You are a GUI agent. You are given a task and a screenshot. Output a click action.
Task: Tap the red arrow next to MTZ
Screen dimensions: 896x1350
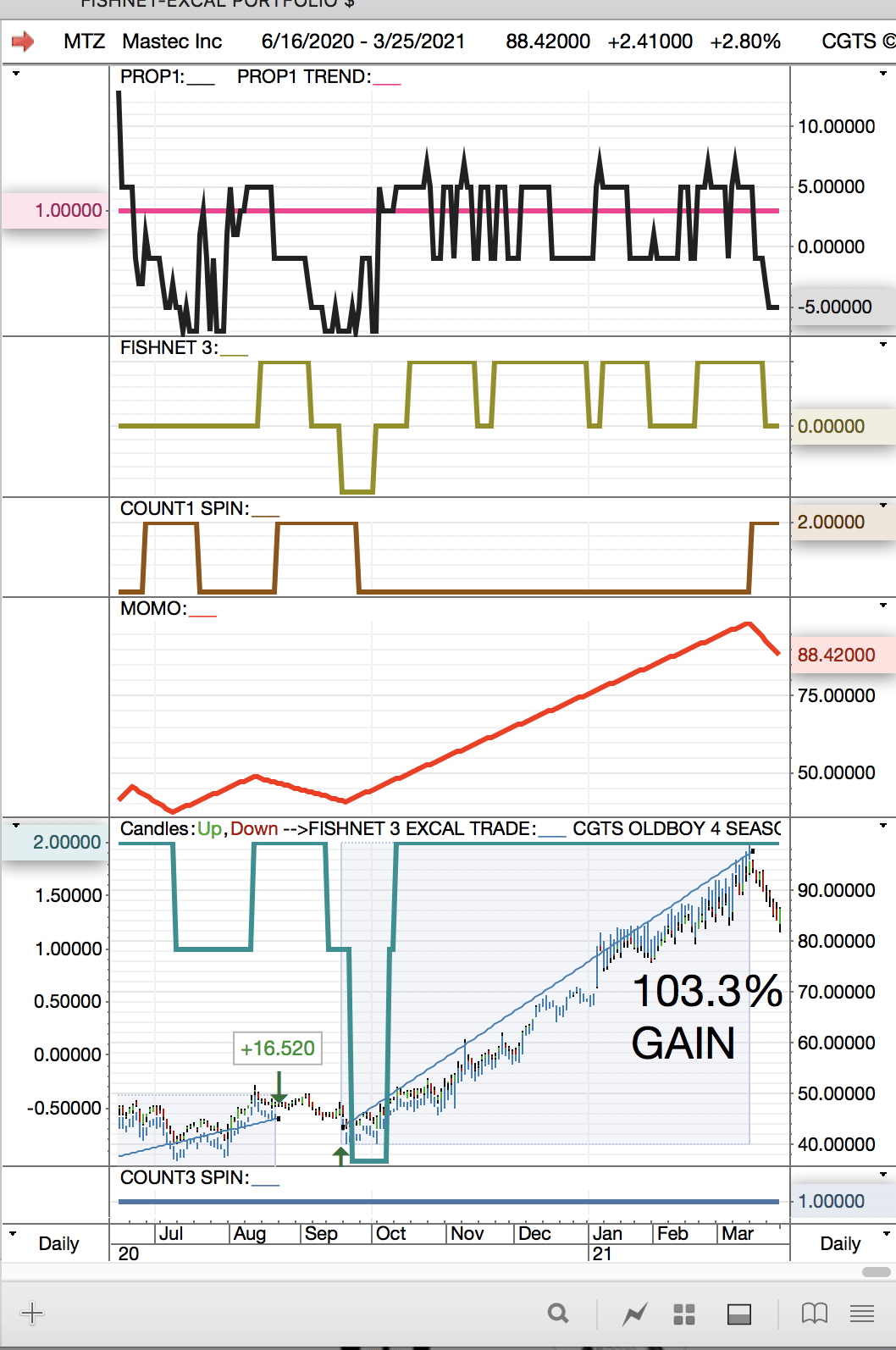[x=23, y=41]
